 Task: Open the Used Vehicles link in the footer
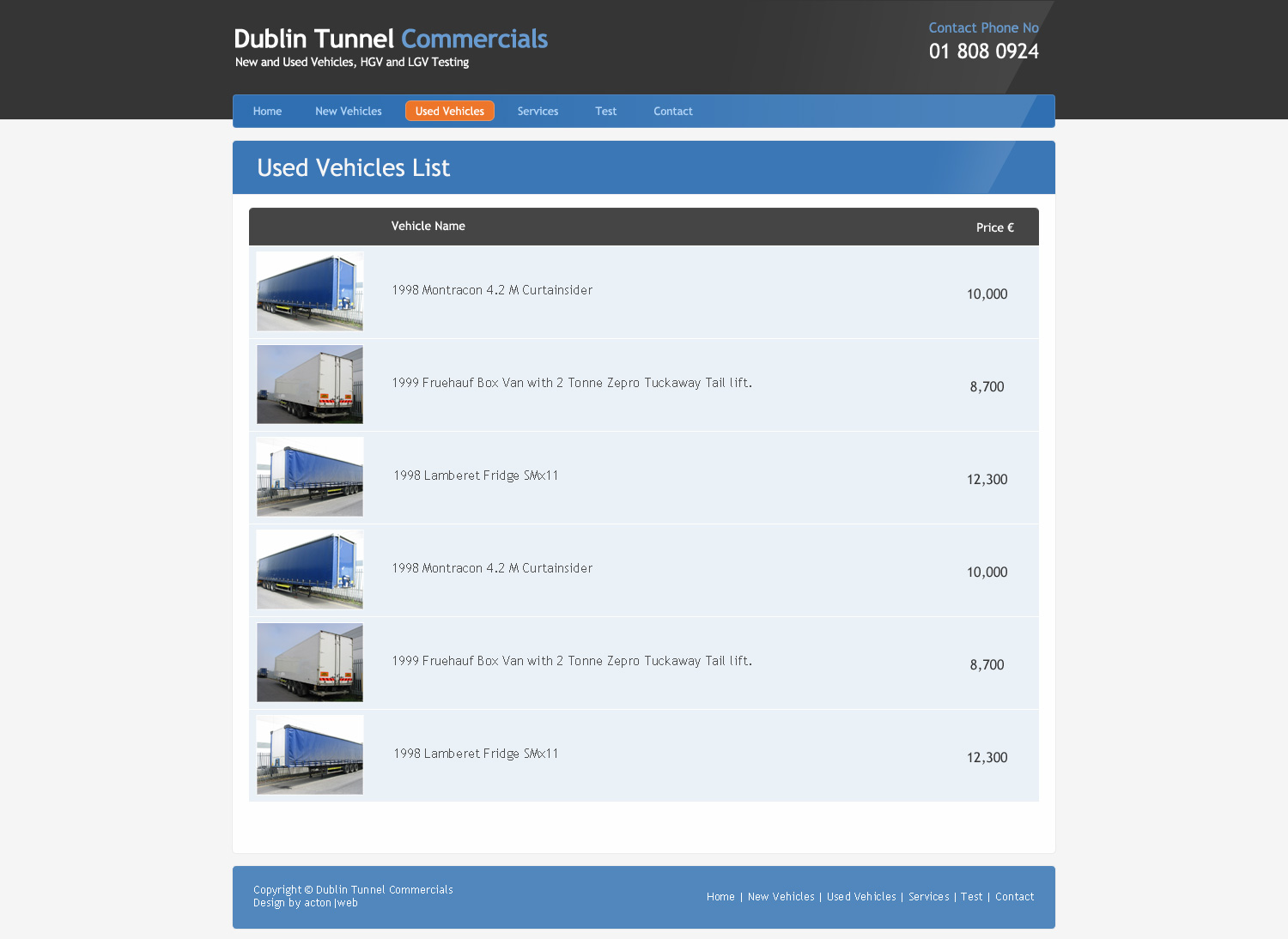[861, 897]
